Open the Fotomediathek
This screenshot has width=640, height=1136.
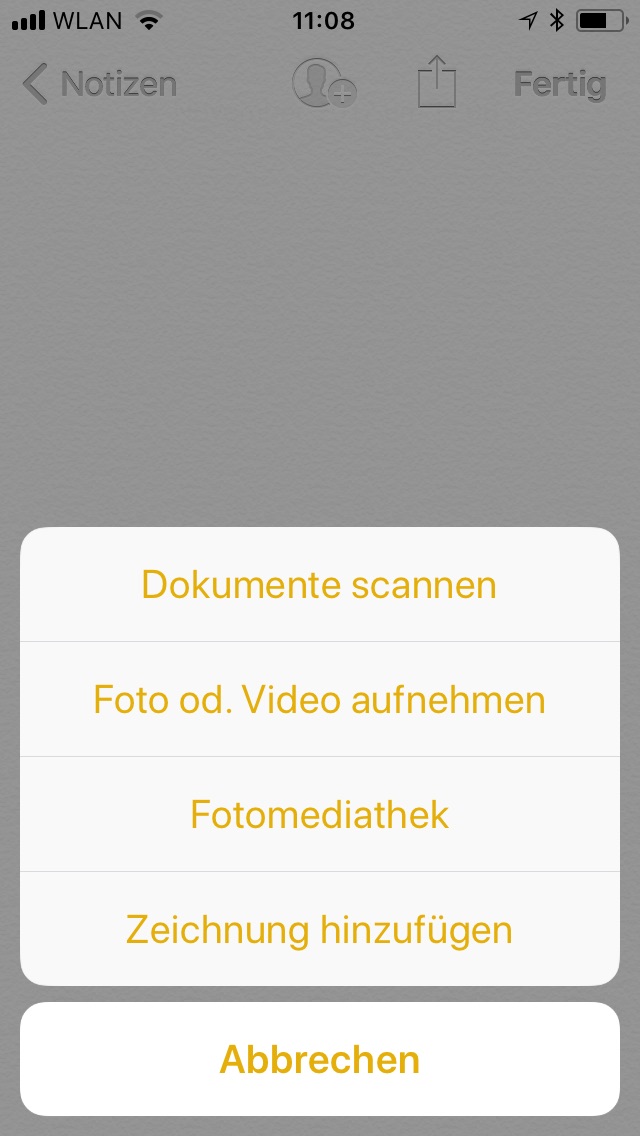319,814
